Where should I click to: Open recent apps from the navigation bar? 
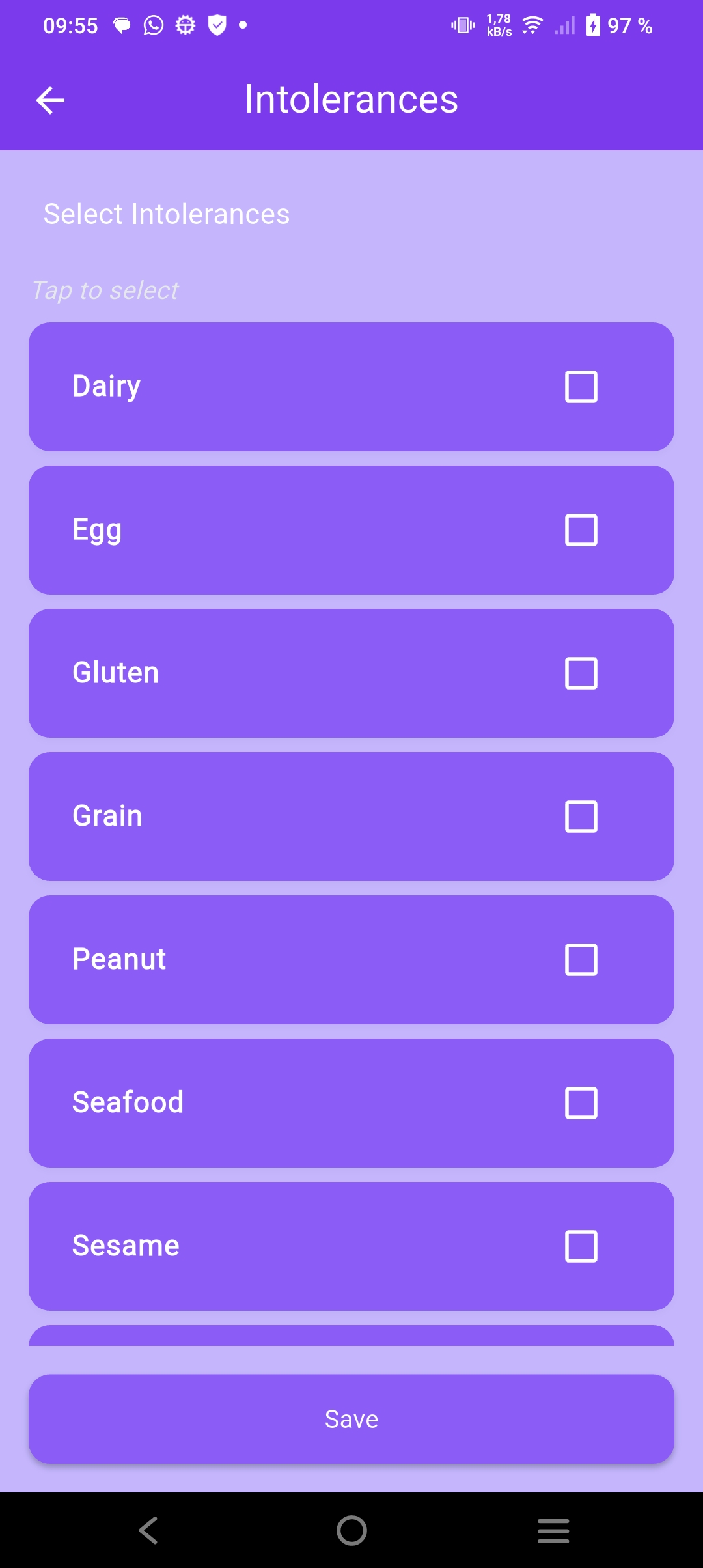(x=553, y=1531)
